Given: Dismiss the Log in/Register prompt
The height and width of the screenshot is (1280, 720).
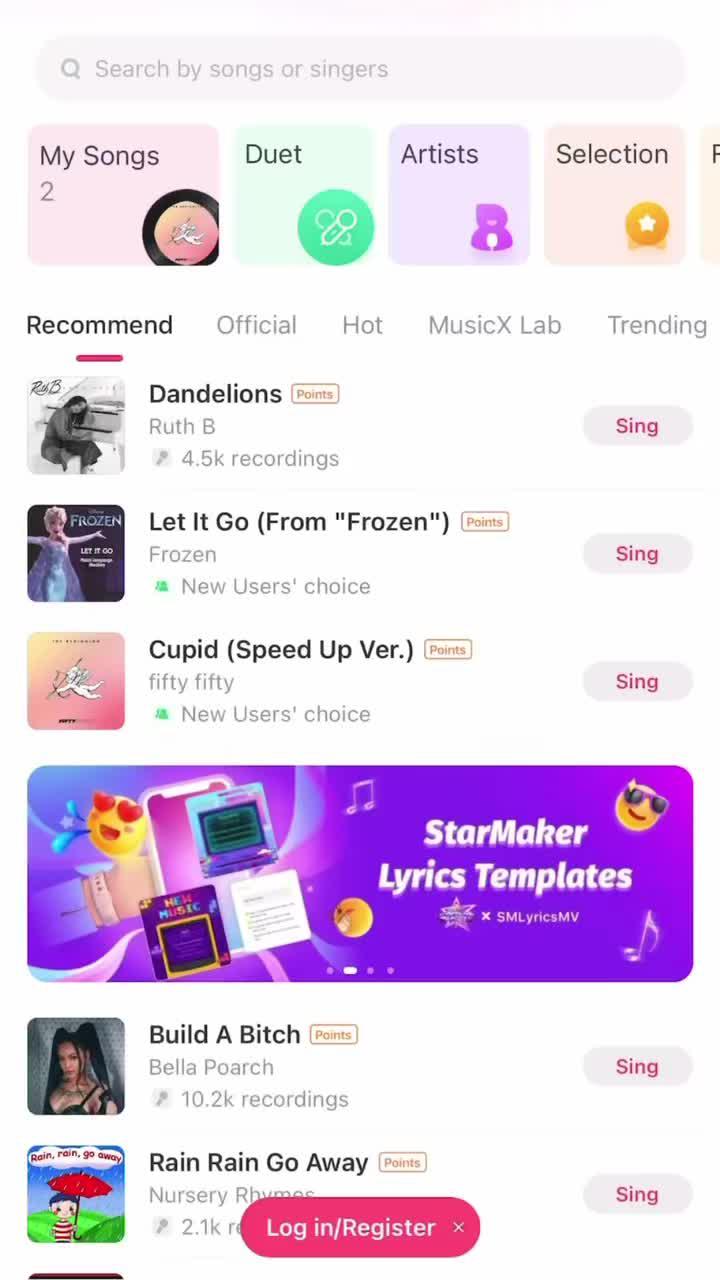Looking at the screenshot, I should point(459,1228).
